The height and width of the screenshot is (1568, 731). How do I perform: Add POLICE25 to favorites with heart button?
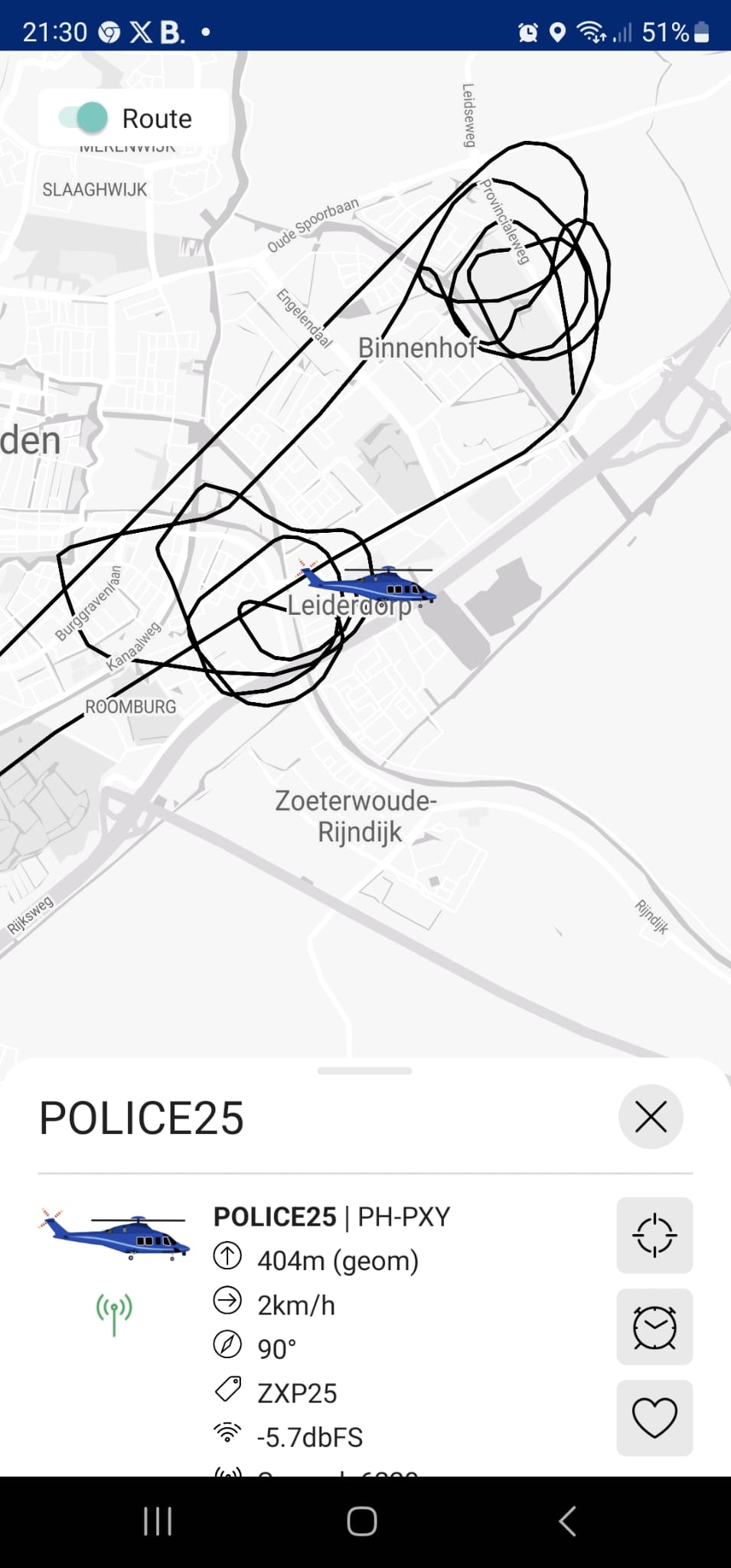[654, 1417]
